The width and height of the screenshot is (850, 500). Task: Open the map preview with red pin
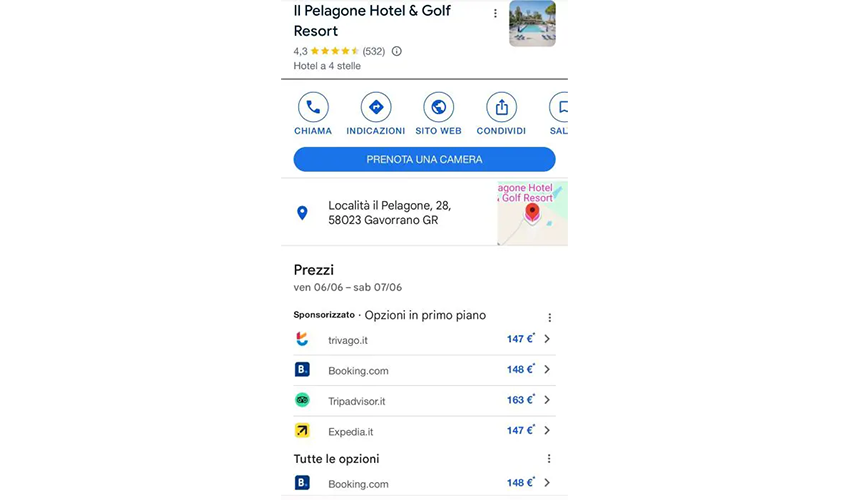point(532,212)
